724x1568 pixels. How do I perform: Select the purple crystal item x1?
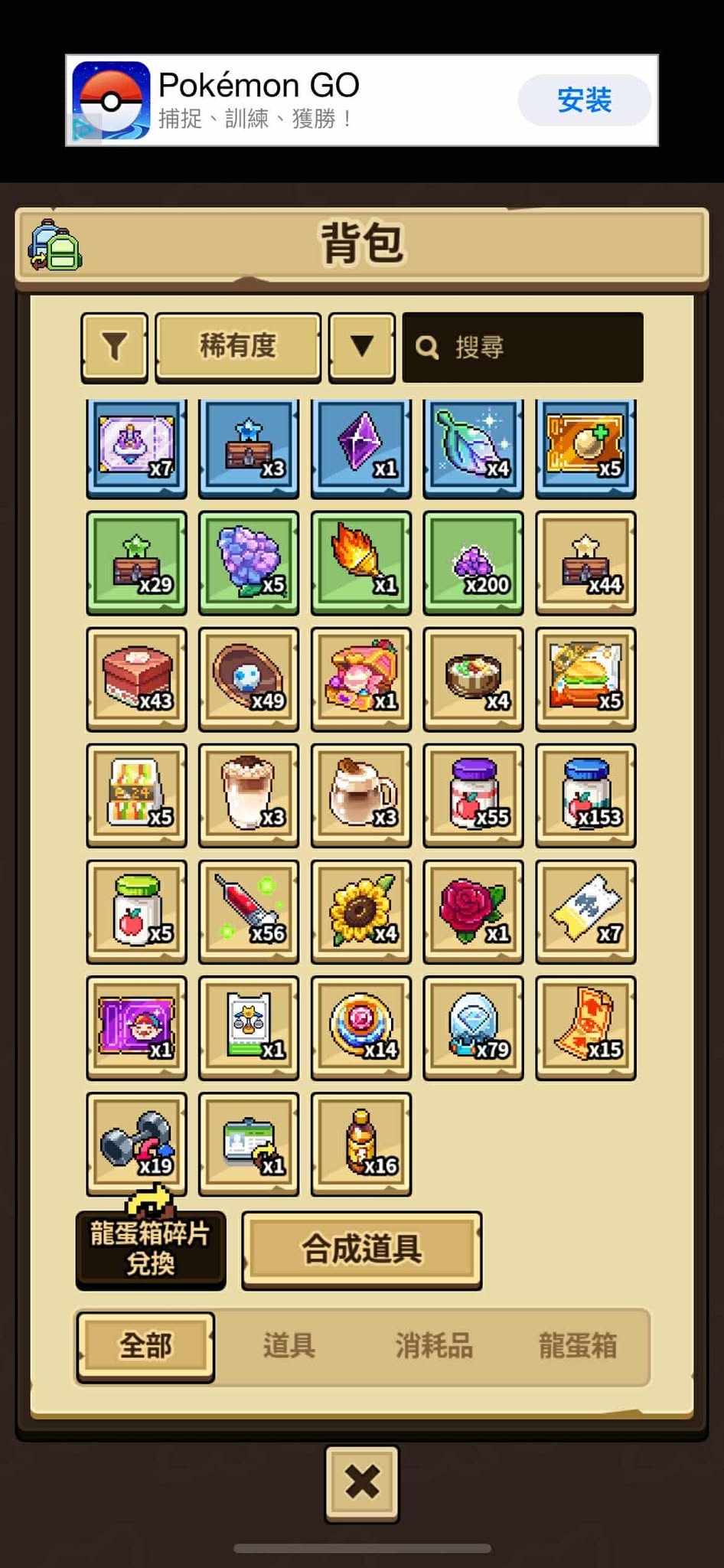click(361, 447)
